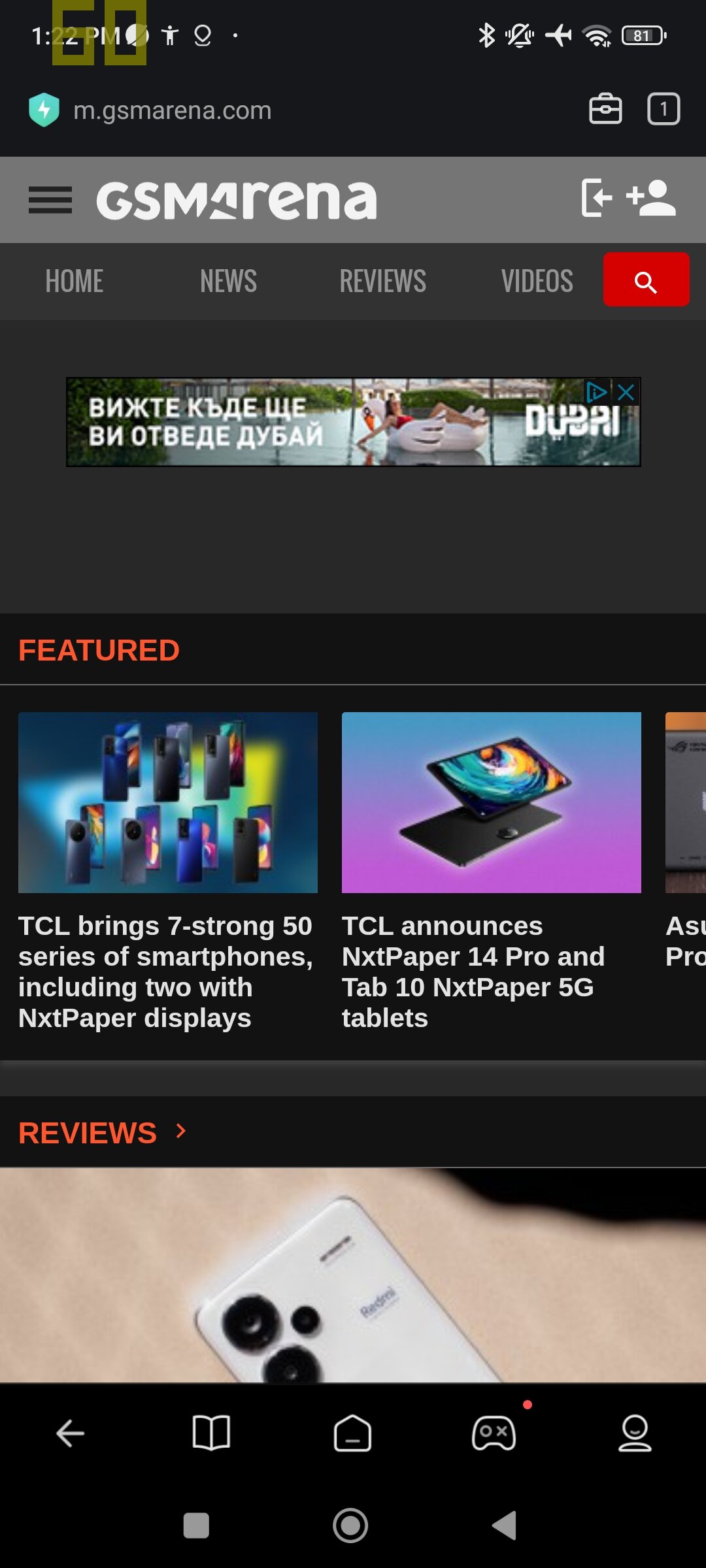Close the Dubai ad banner
The width and height of the screenshot is (706, 1568).
[x=626, y=392]
